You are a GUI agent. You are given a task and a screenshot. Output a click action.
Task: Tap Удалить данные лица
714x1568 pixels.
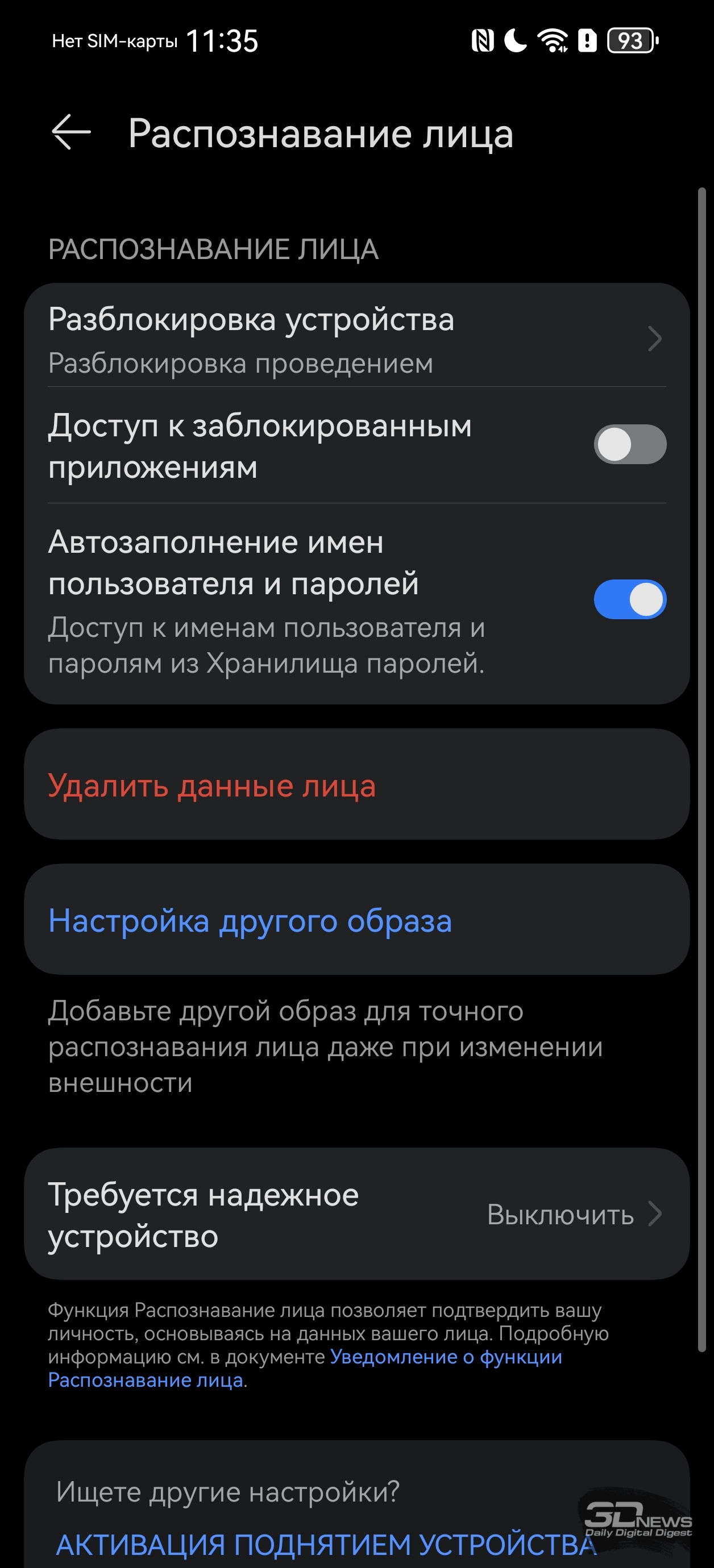coord(357,785)
